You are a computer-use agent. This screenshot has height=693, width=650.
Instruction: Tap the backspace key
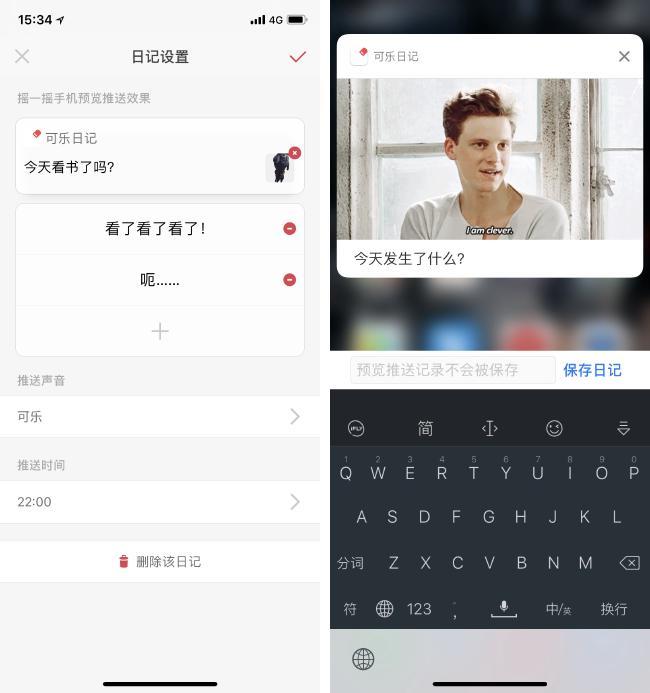click(x=629, y=563)
